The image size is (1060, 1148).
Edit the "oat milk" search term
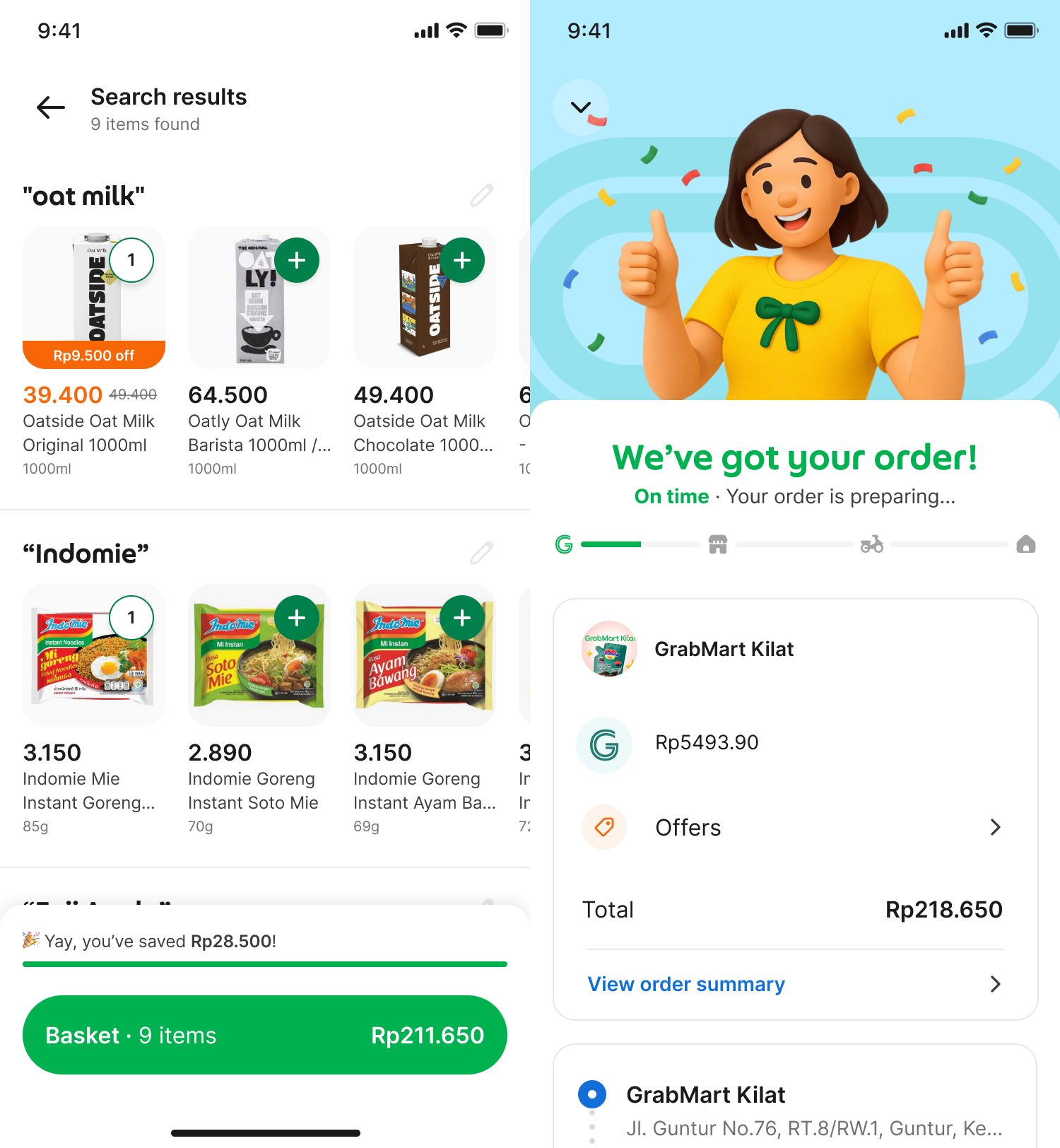(482, 195)
